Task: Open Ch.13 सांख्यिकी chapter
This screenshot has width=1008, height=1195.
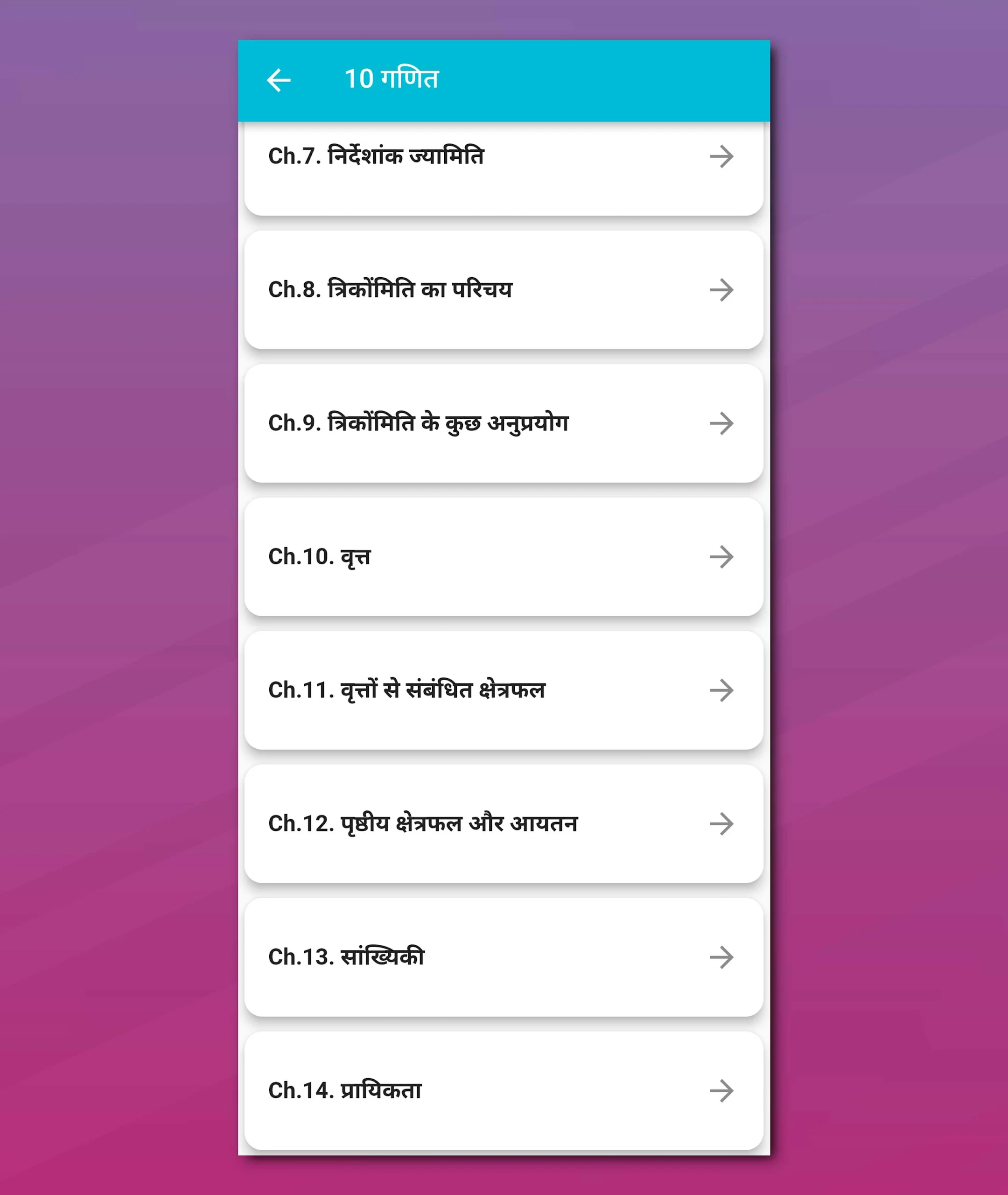Action: coord(503,957)
